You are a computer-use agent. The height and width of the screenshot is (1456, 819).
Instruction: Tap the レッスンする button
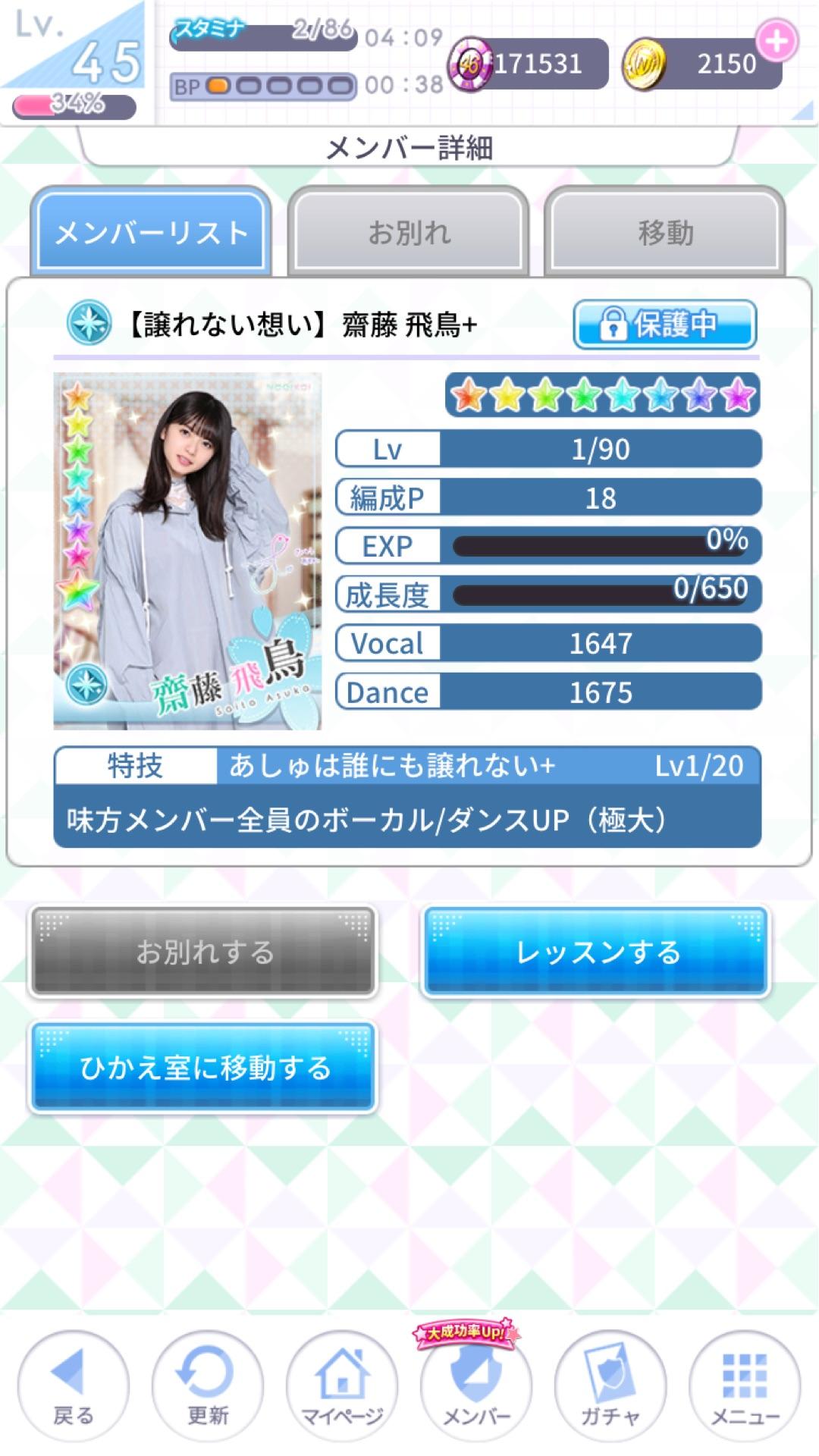pos(597,952)
